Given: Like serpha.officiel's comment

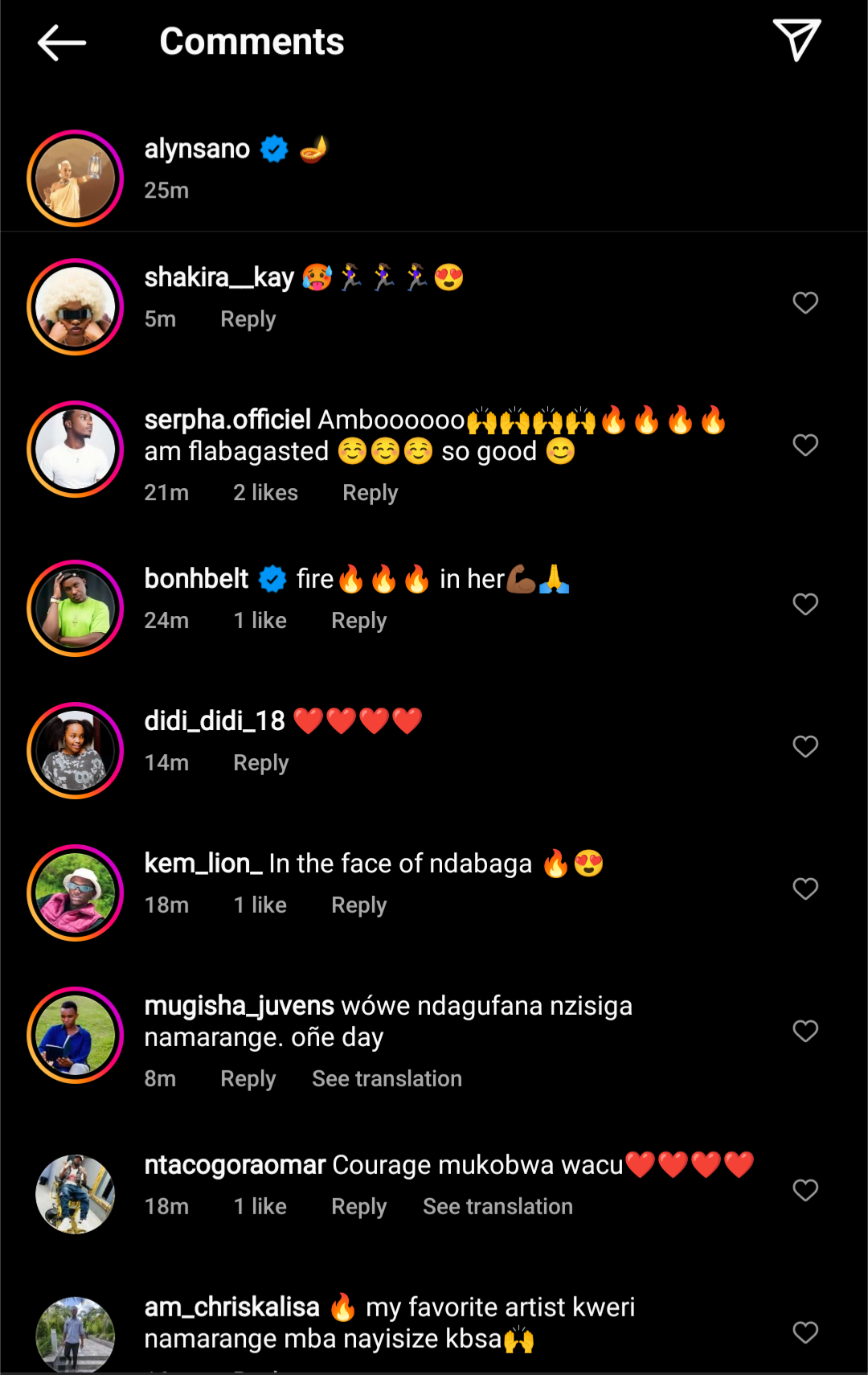Looking at the screenshot, I should click(805, 445).
